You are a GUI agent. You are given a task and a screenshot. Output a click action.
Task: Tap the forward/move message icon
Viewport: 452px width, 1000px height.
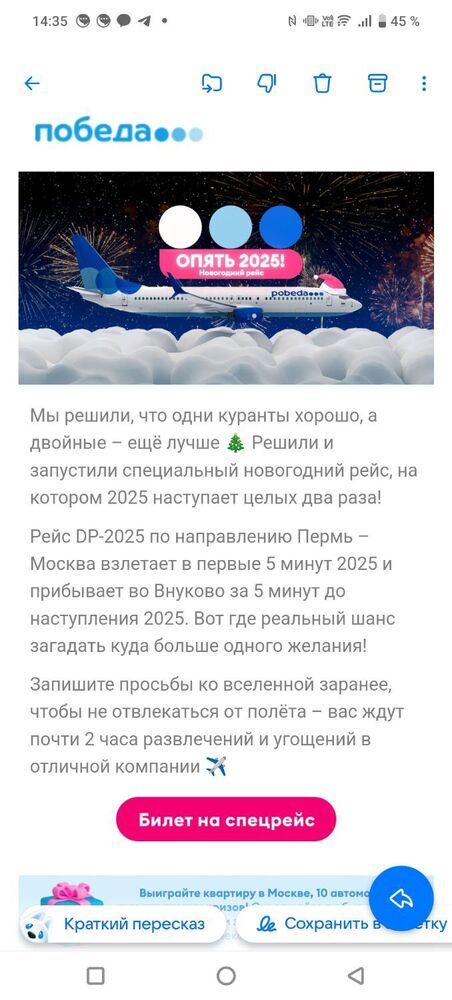click(x=212, y=84)
